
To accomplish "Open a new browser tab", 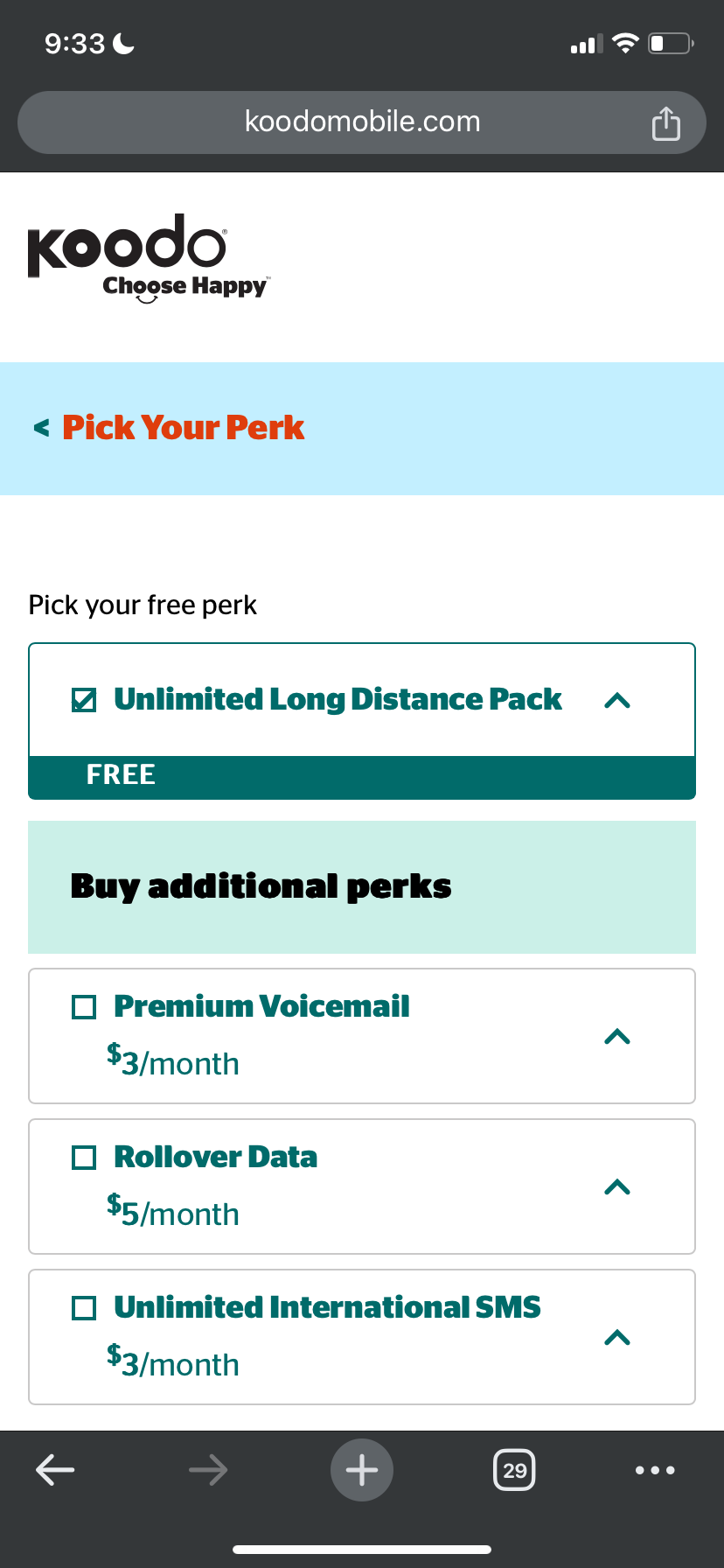I will tap(362, 1470).
